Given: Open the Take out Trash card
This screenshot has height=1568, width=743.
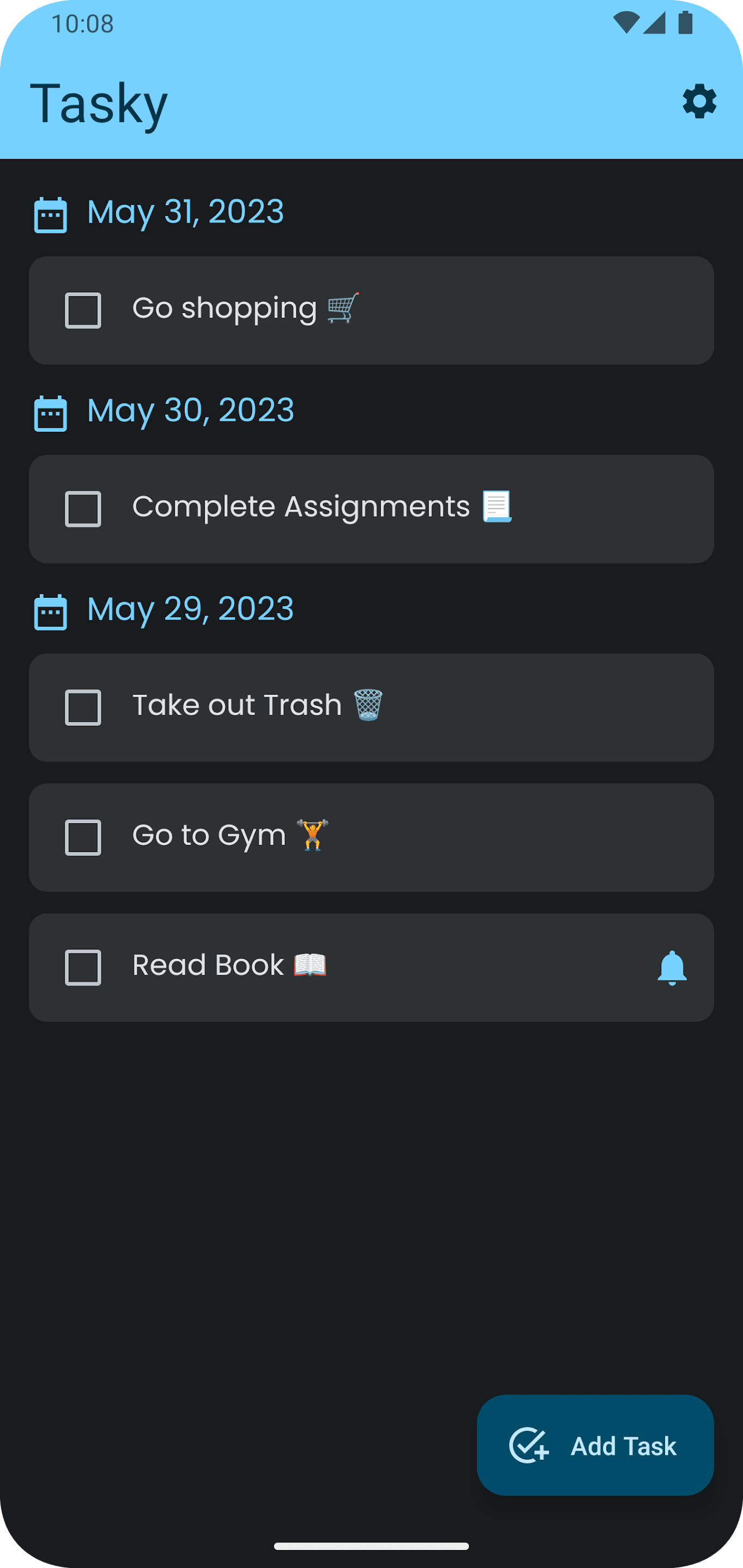Looking at the screenshot, I should click(x=371, y=707).
